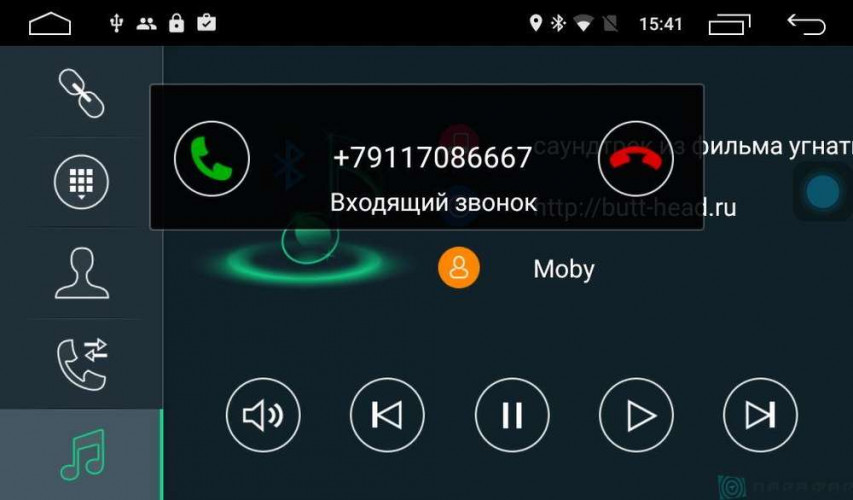
Task: Answer the incoming call from +79117086667
Action: click(x=211, y=158)
